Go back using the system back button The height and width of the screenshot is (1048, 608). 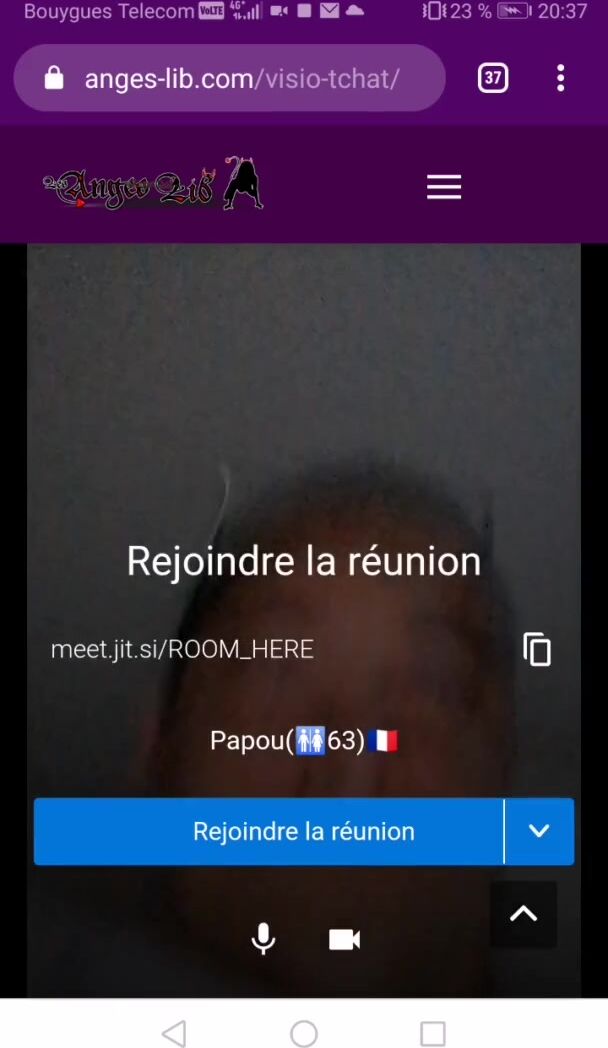[174, 1033]
